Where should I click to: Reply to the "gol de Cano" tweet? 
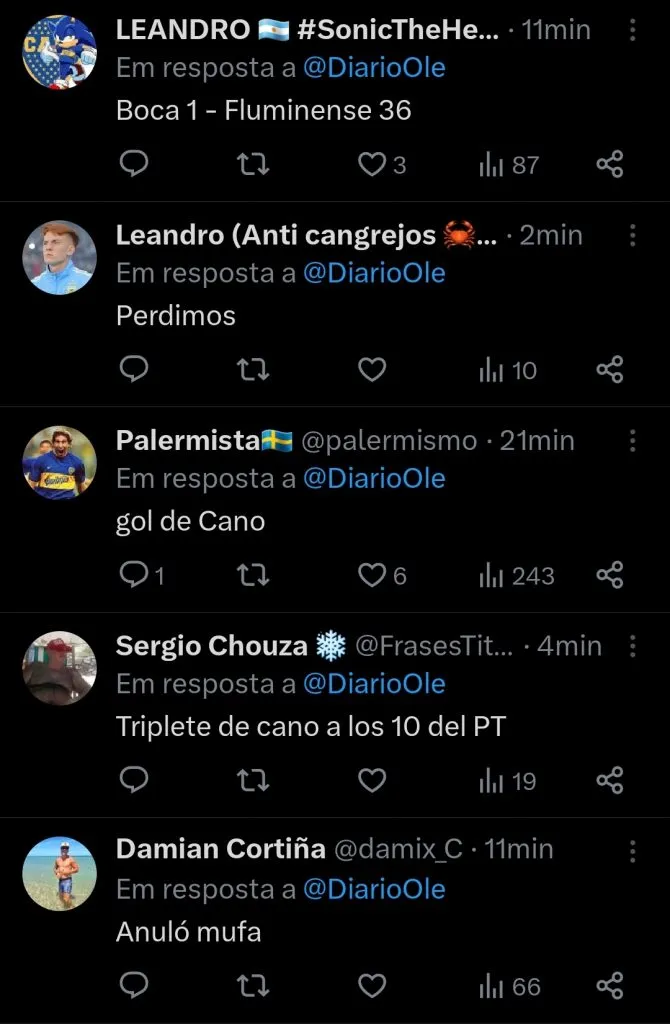(134, 575)
